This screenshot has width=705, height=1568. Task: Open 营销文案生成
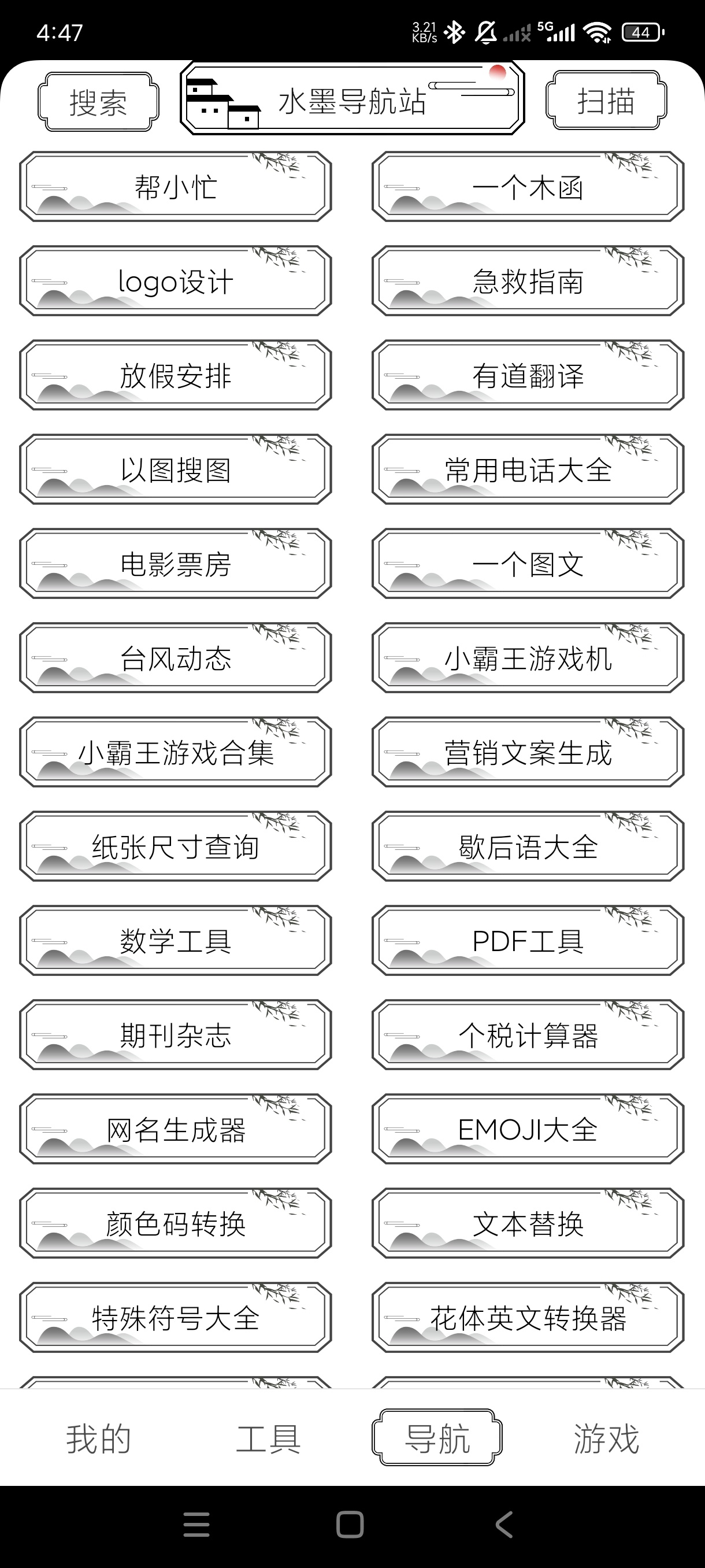point(528,752)
